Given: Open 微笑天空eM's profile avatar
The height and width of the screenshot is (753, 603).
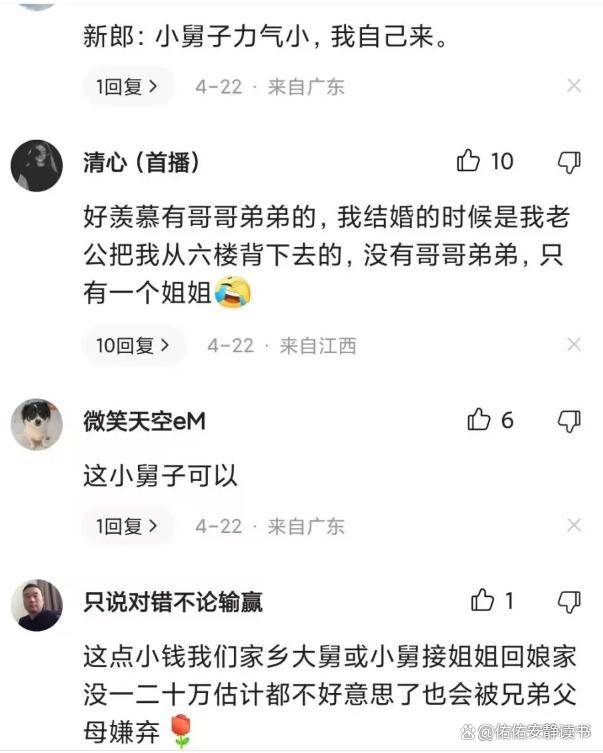Looking at the screenshot, I should pyautogui.click(x=37, y=424).
